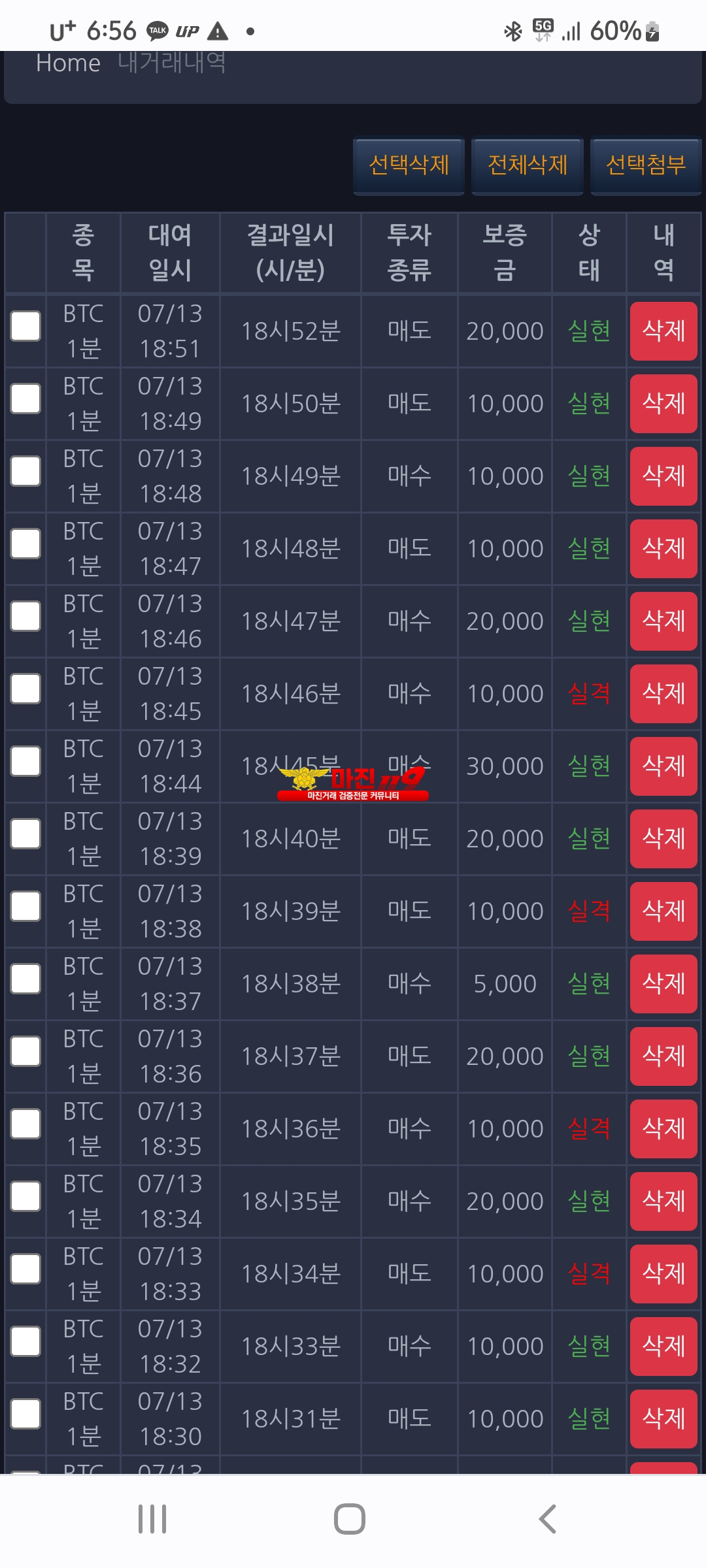Tick the checkbox for the 18시36분 trade
Image resolution: width=706 pixels, height=1568 pixels.
point(25,1124)
